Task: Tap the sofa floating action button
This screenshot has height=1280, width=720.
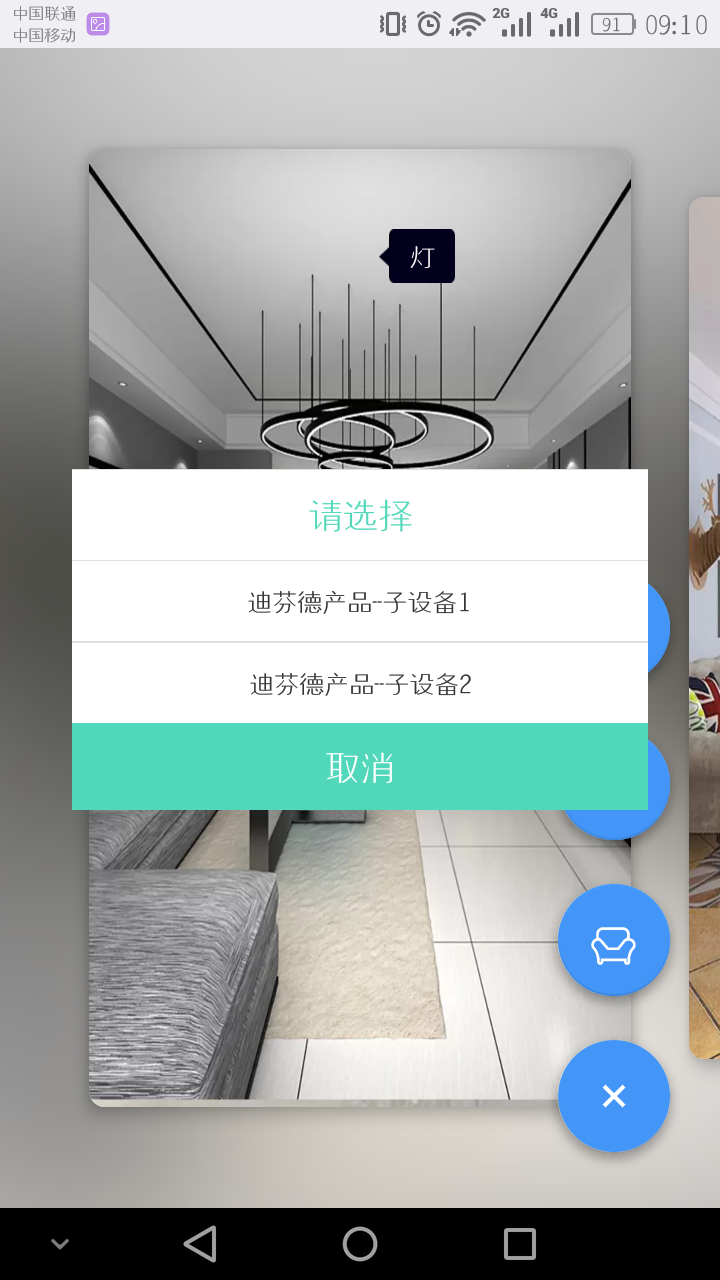Action: coord(613,941)
